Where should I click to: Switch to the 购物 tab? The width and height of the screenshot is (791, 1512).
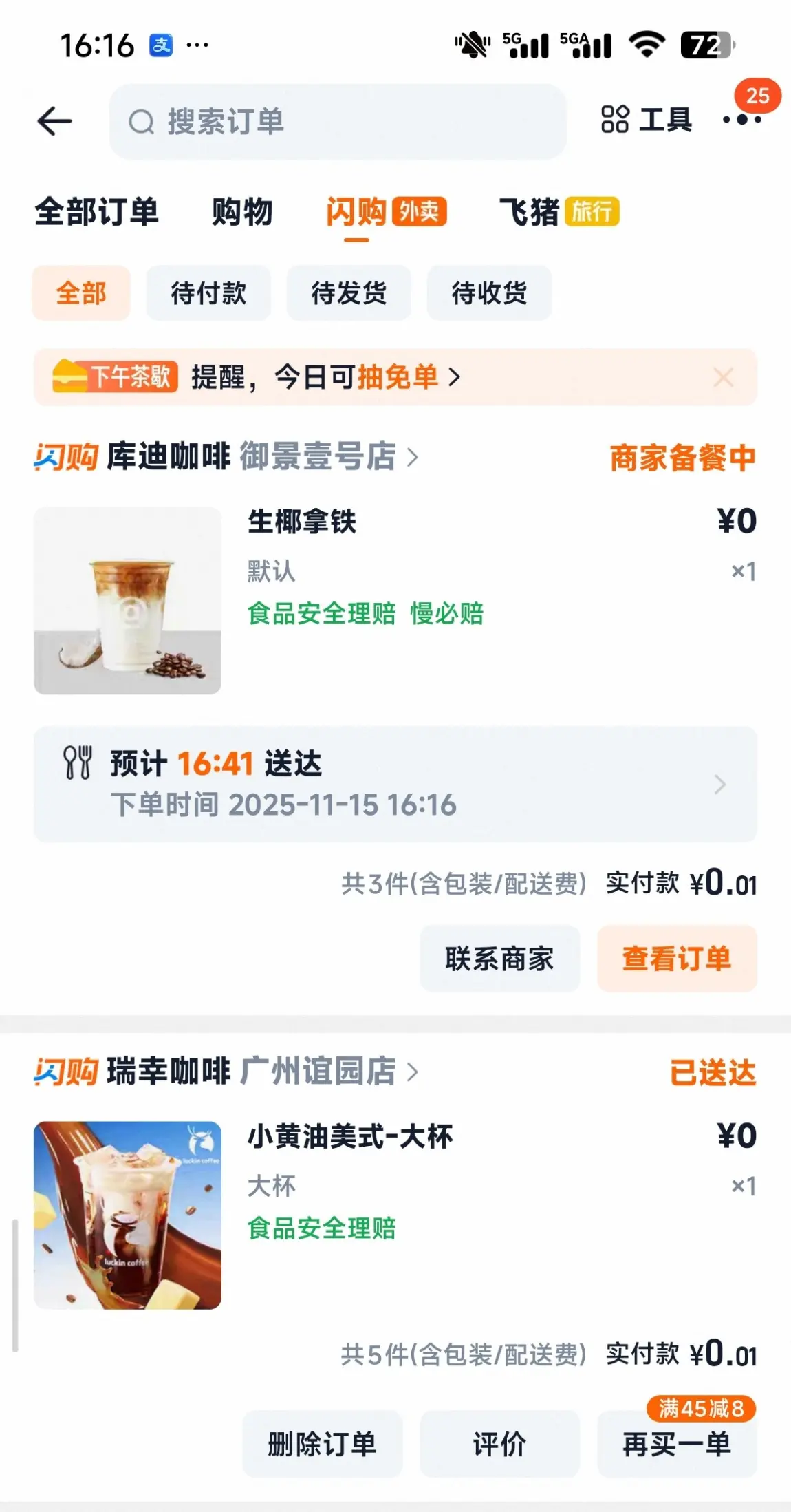pyautogui.click(x=242, y=211)
